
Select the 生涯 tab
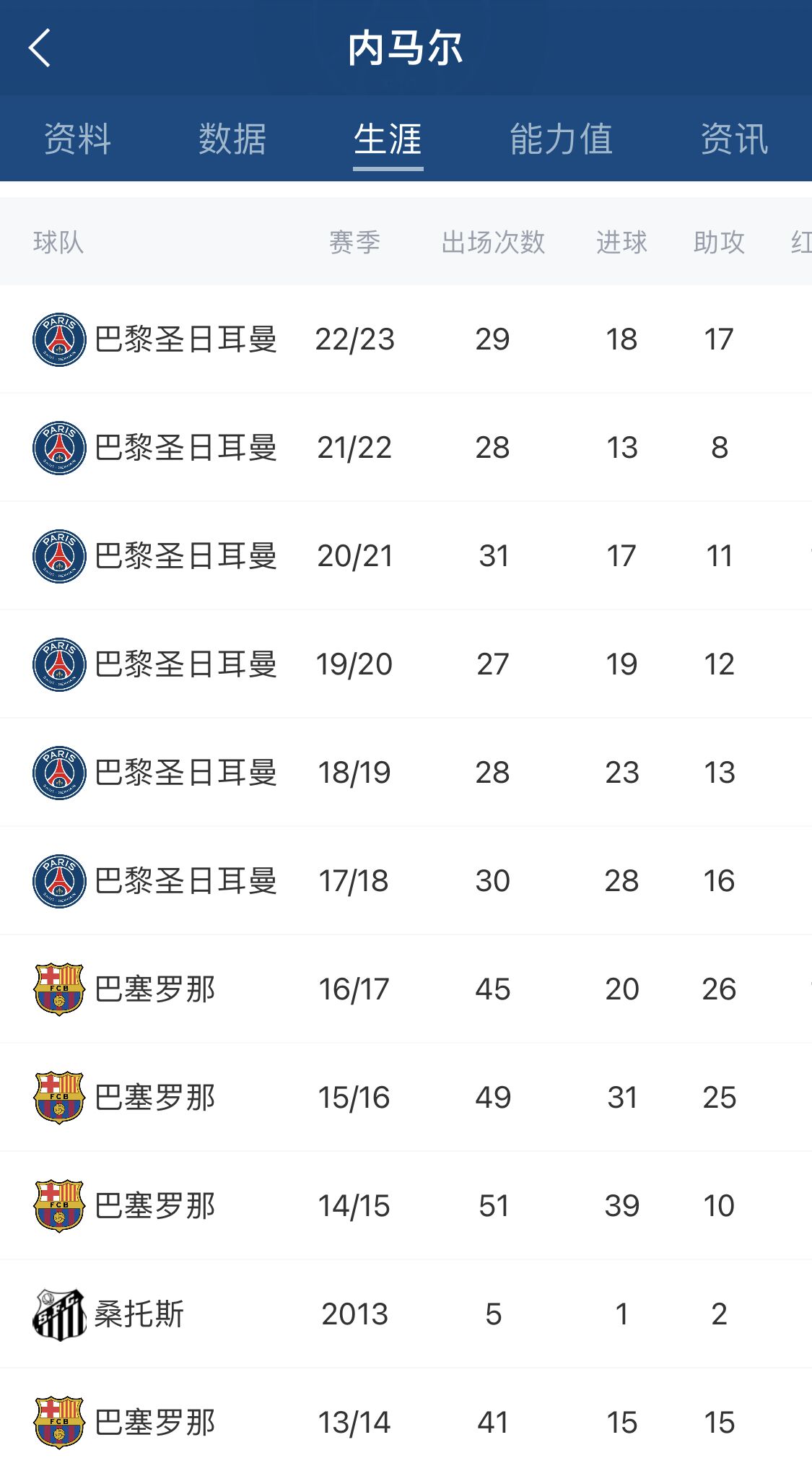[388, 139]
